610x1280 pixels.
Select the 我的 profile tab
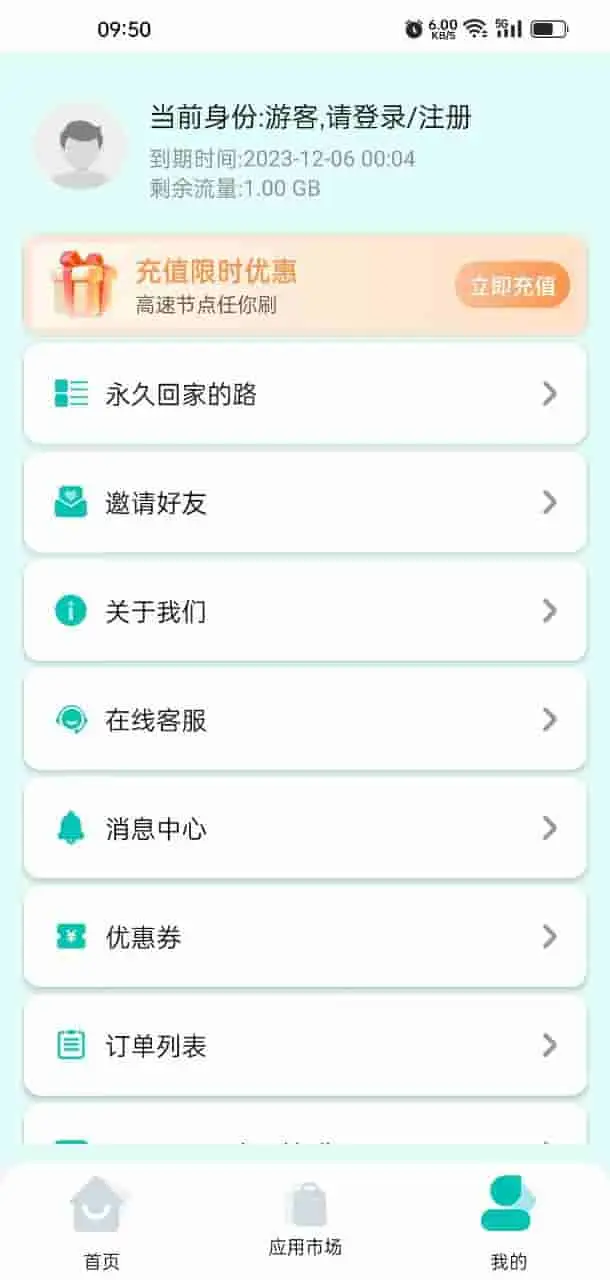(x=508, y=1220)
